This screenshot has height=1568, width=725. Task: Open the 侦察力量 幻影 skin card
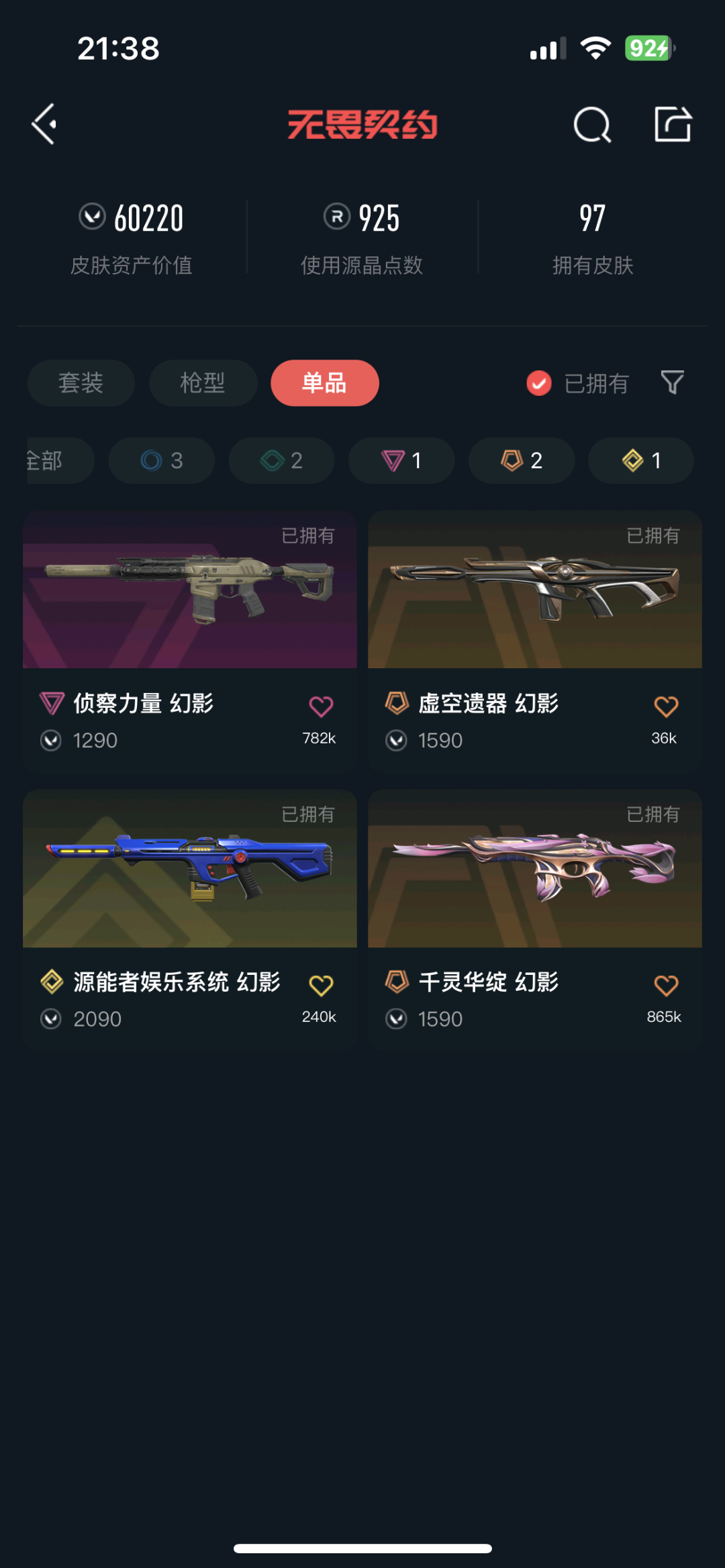click(189, 604)
